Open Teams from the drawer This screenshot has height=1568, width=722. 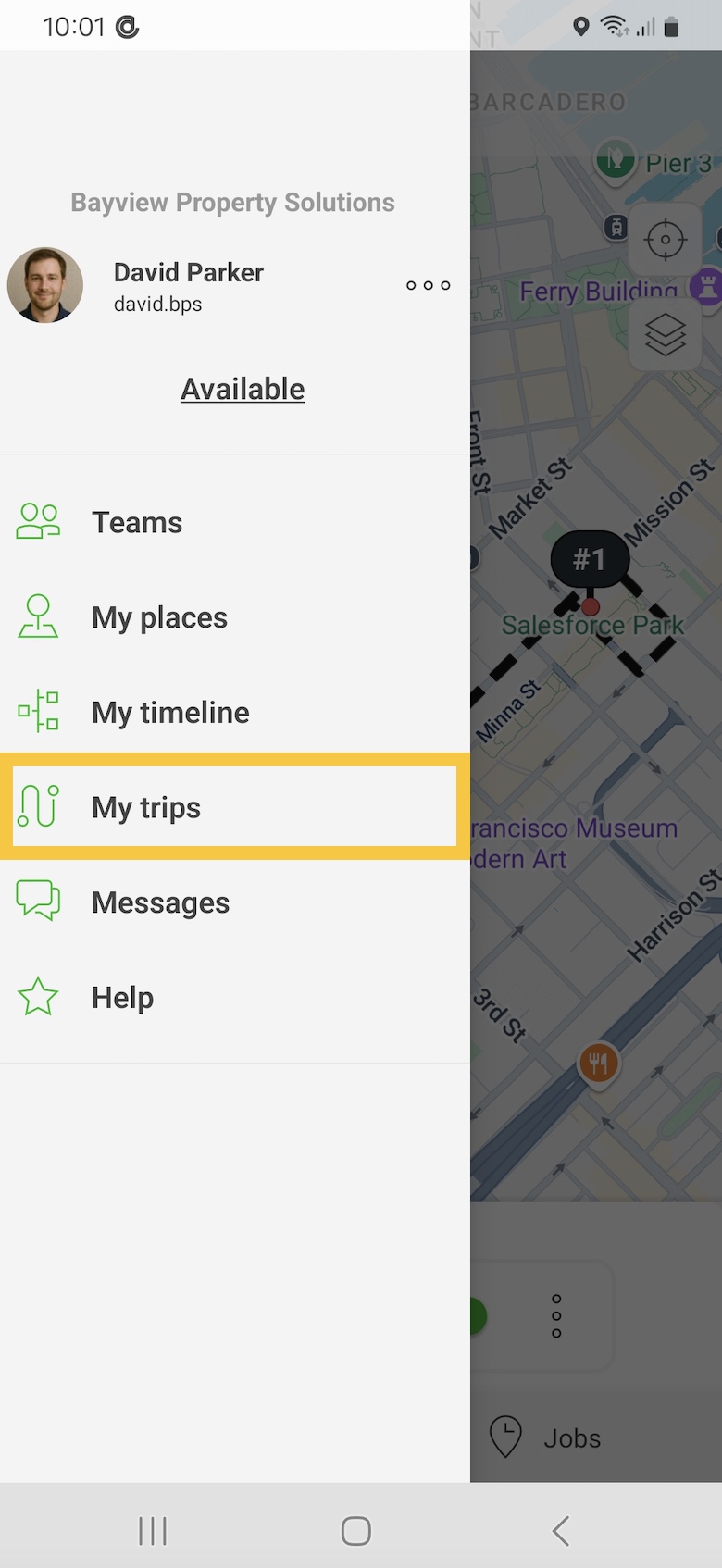pos(137,522)
